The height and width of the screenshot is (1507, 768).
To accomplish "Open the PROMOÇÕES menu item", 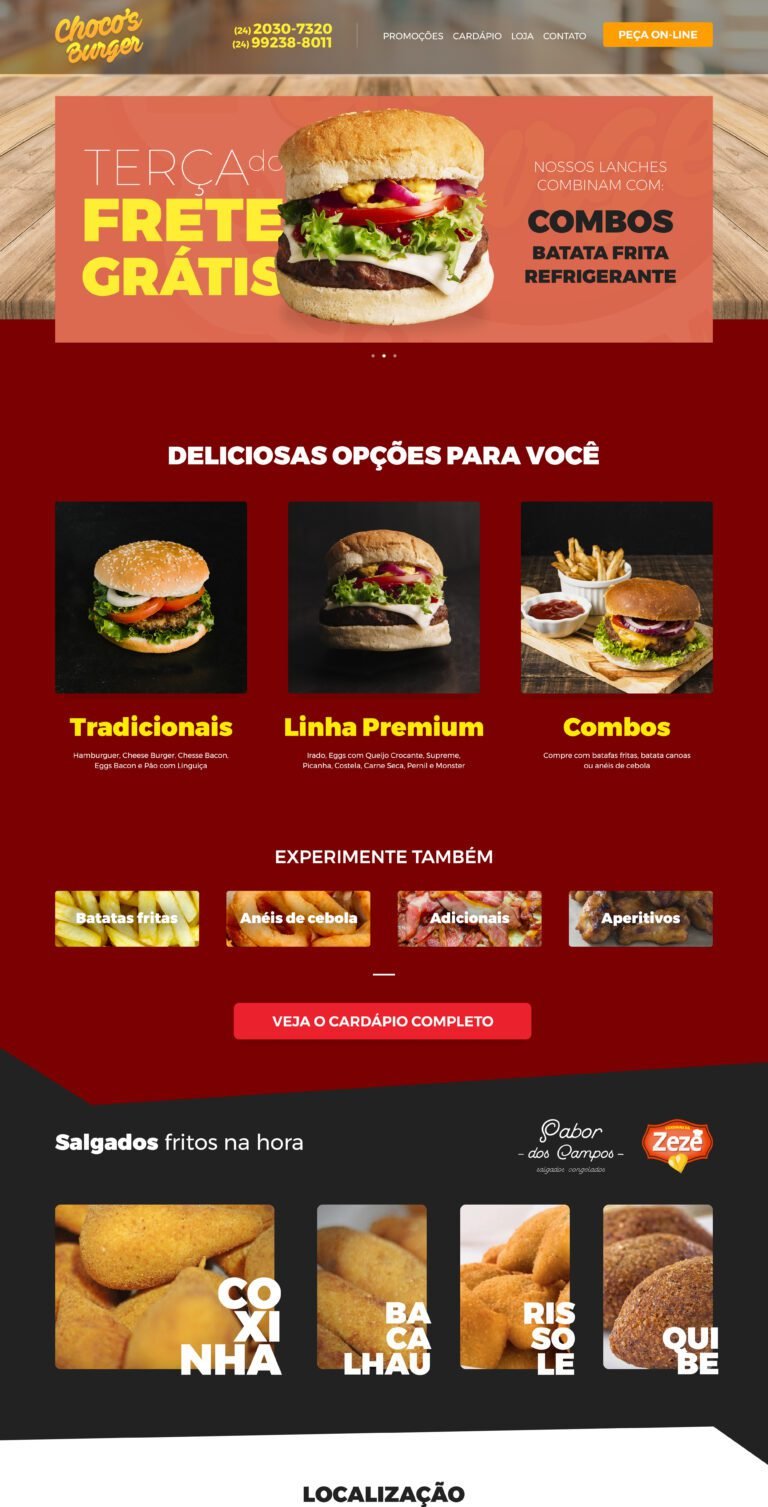I will [412, 35].
